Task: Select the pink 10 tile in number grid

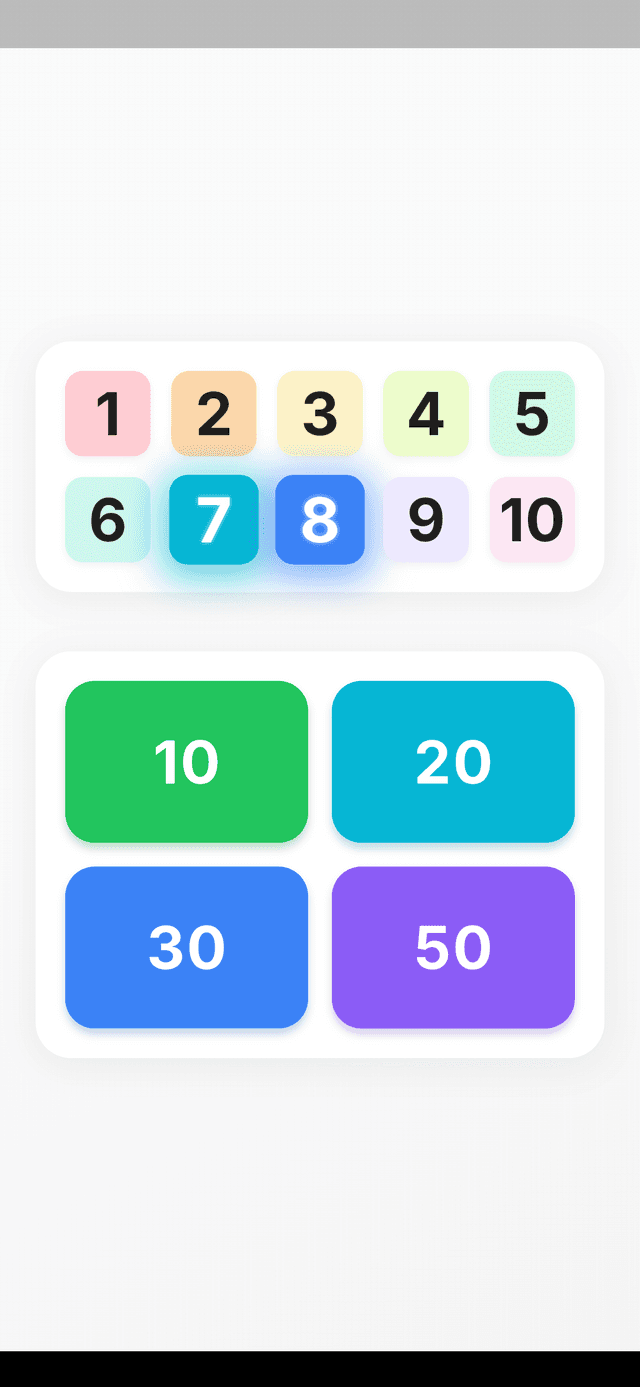Action: point(532,520)
